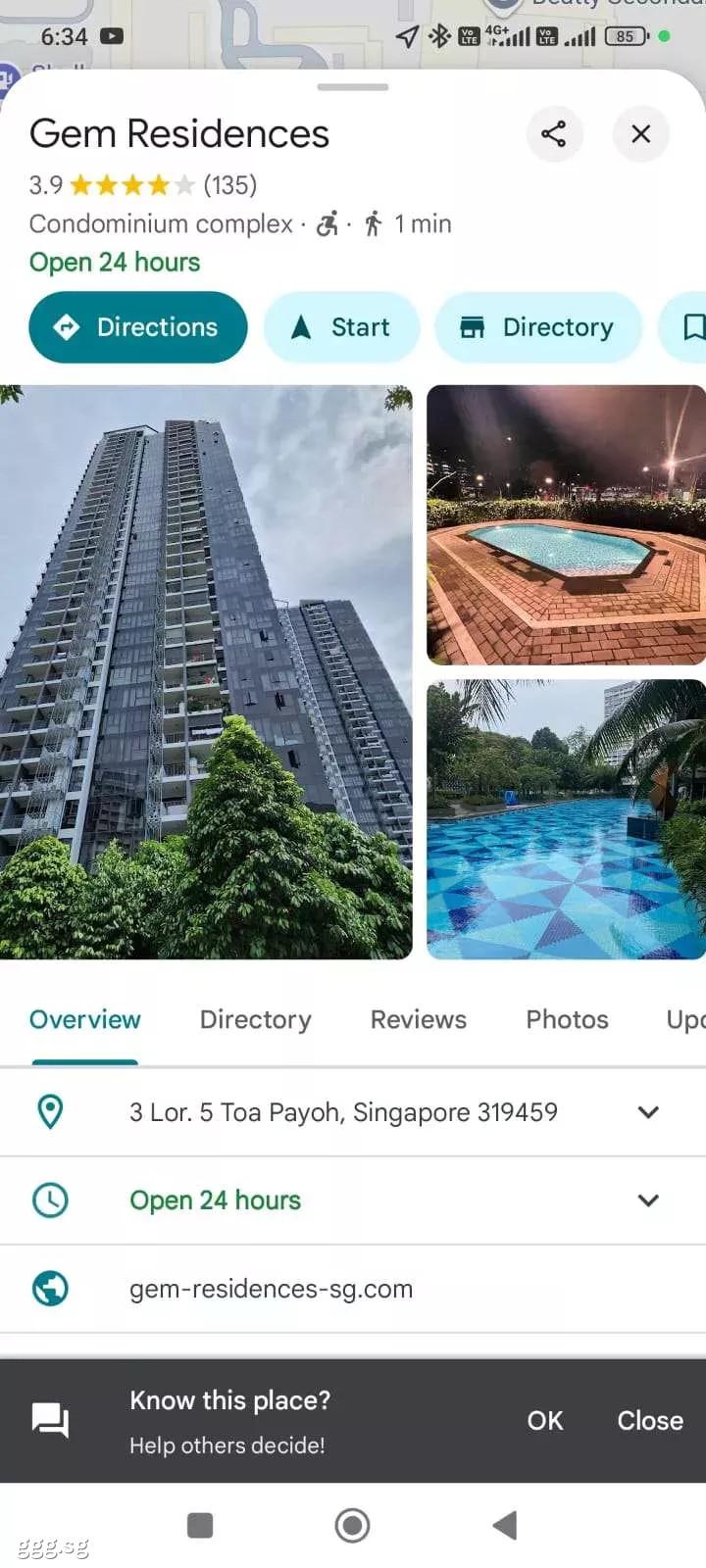View the night-time pool photo
Screen dimensions: 706x1568
click(567, 525)
